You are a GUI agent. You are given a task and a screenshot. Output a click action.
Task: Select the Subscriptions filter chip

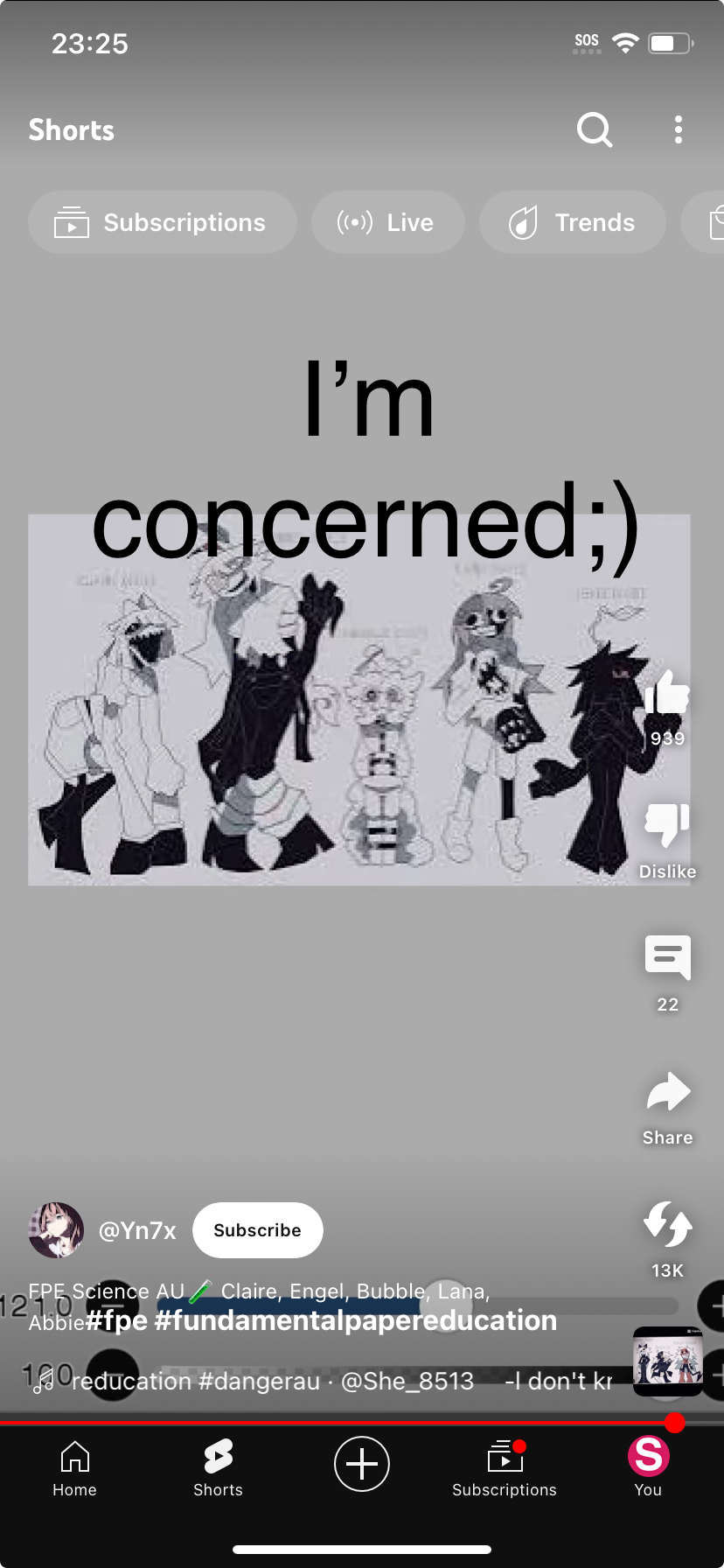click(x=163, y=222)
